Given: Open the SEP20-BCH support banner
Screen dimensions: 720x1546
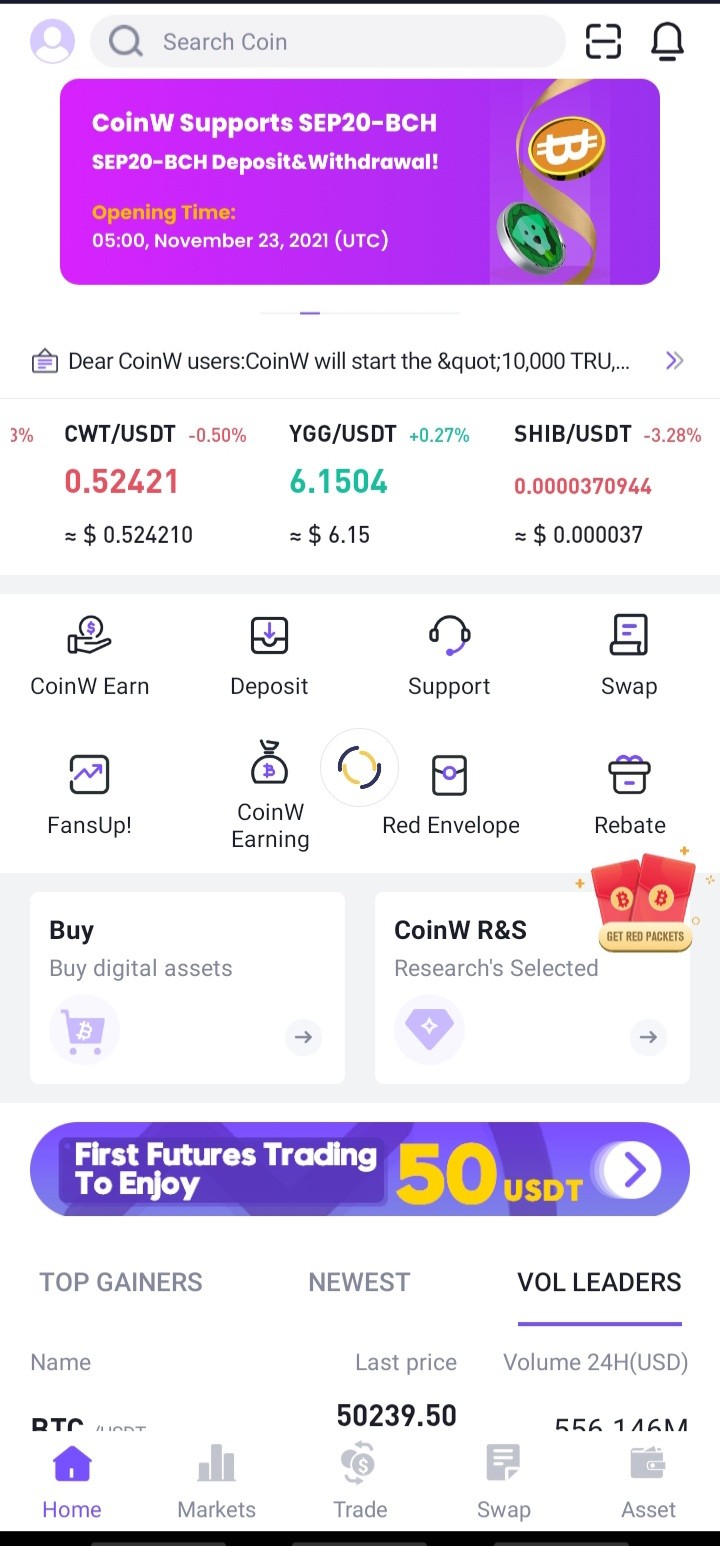Looking at the screenshot, I should (360, 182).
